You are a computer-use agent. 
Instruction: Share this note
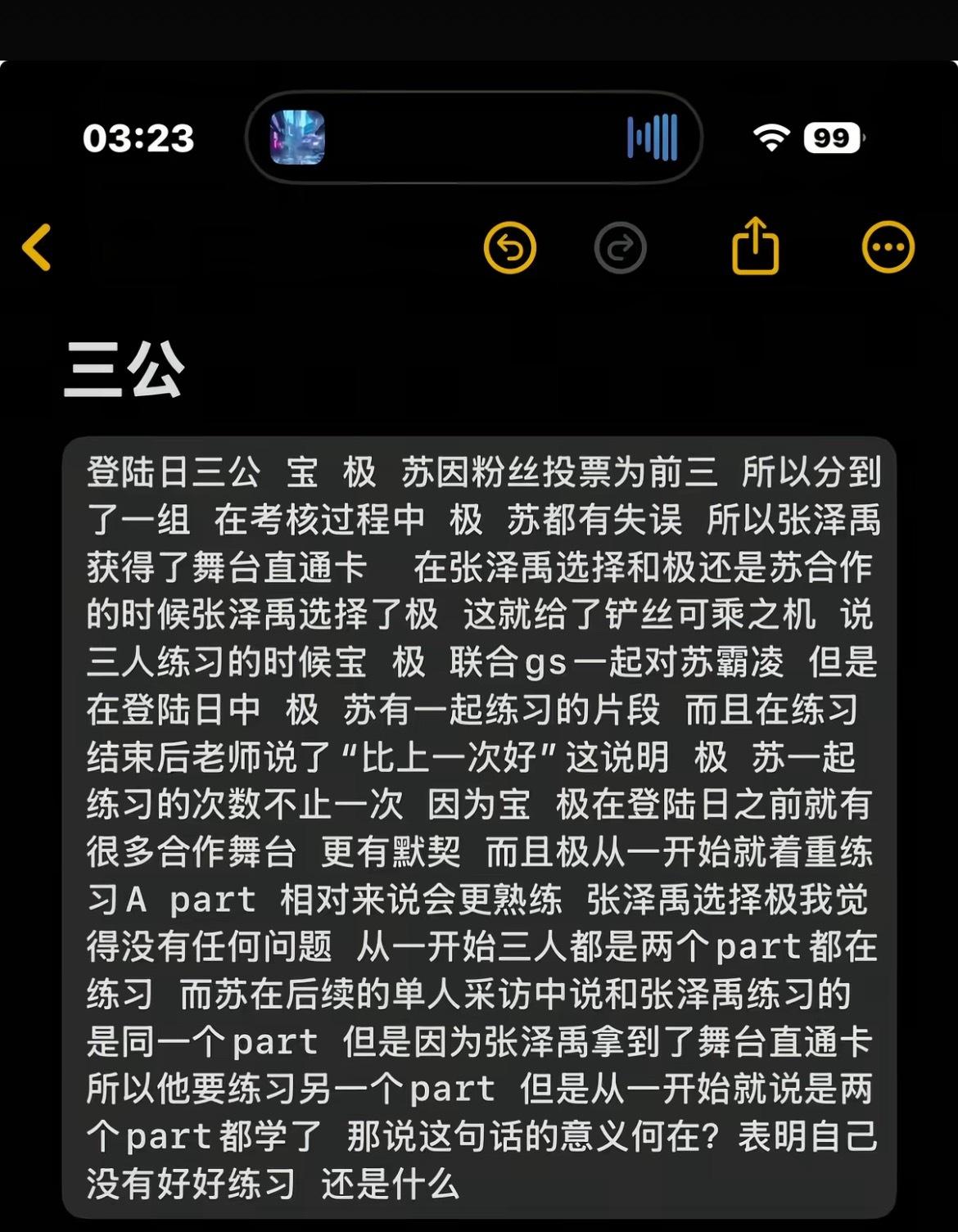754,246
